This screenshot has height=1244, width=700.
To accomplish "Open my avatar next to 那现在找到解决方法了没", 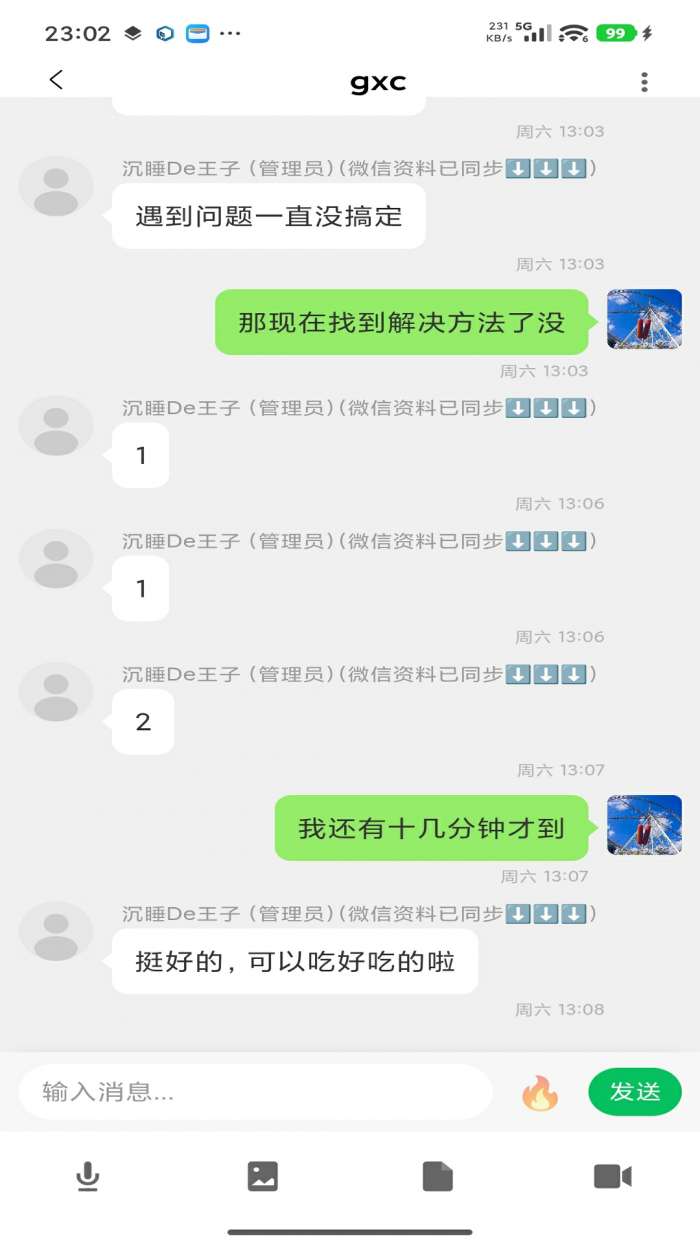I will [644, 320].
